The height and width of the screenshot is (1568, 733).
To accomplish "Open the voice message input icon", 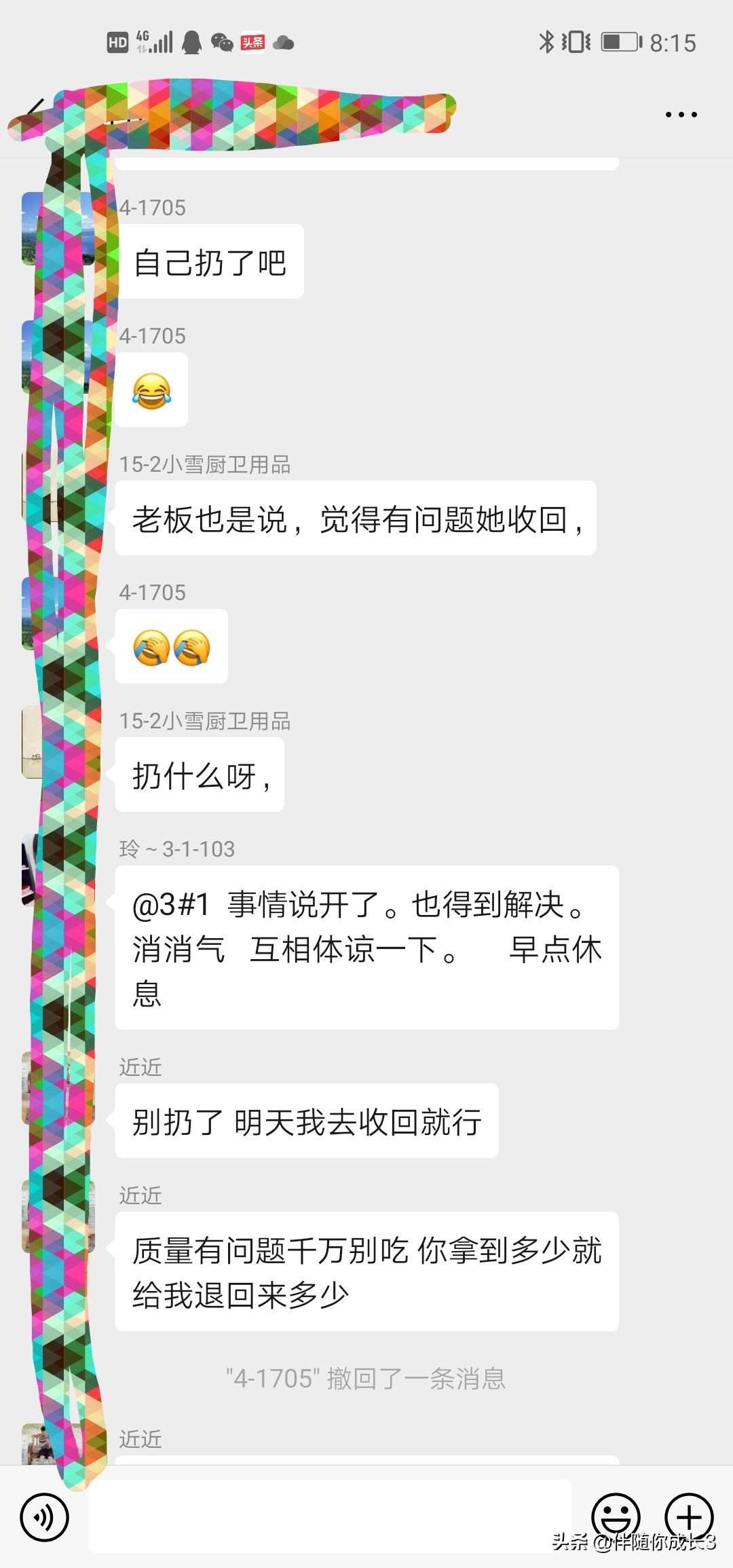I will coord(43,1515).
